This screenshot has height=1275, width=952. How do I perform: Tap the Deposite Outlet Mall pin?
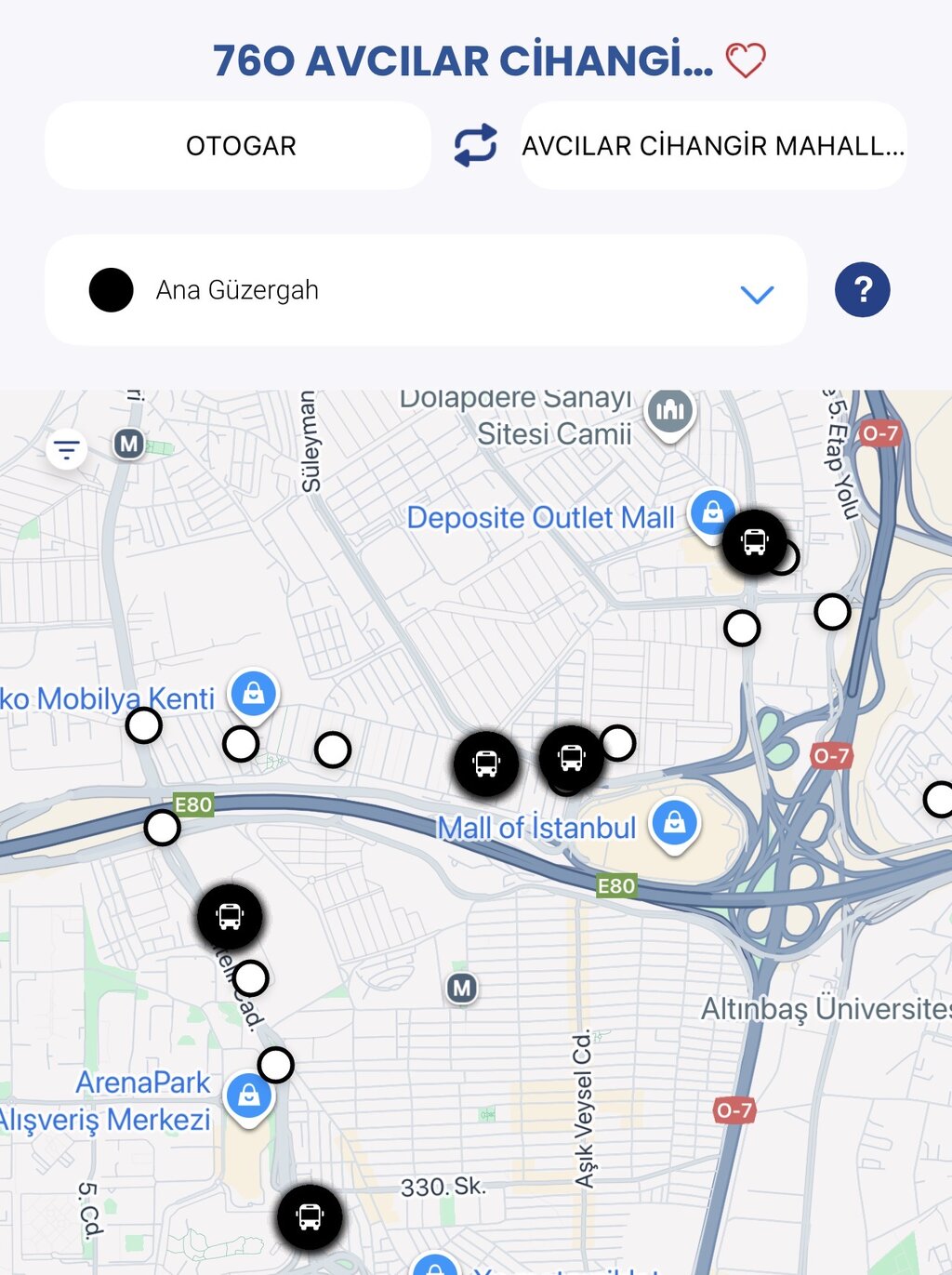point(711,512)
